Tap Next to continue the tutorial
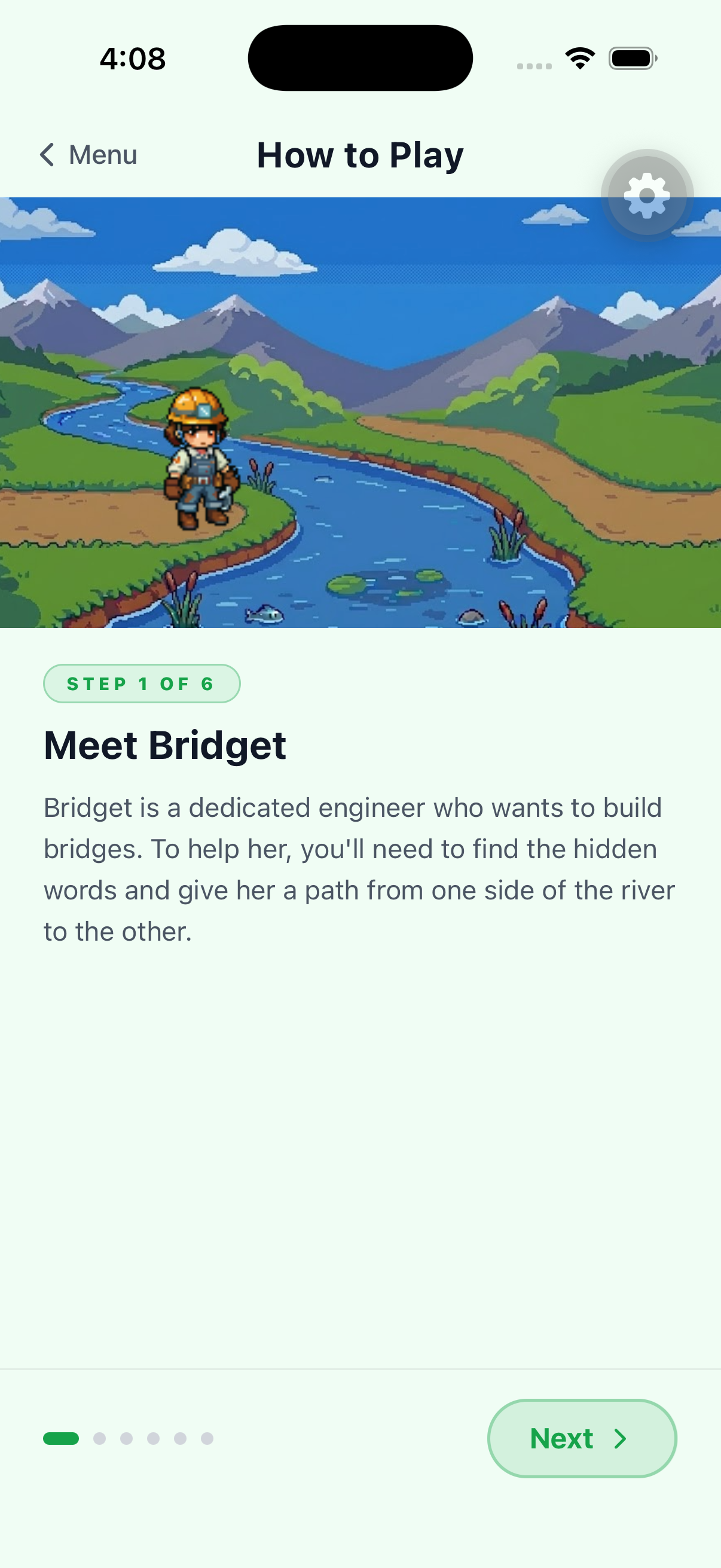The height and width of the screenshot is (1568, 721). click(x=582, y=1438)
